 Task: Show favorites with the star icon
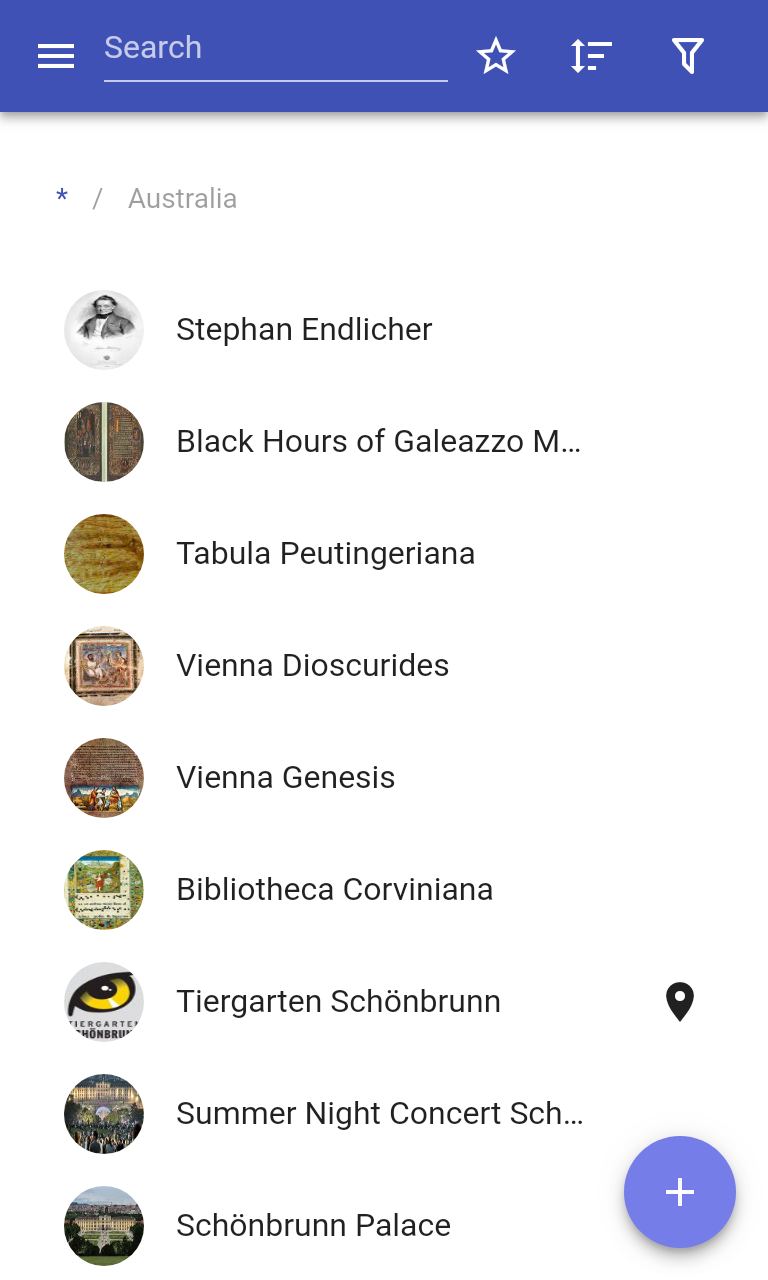pyautogui.click(x=495, y=57)
